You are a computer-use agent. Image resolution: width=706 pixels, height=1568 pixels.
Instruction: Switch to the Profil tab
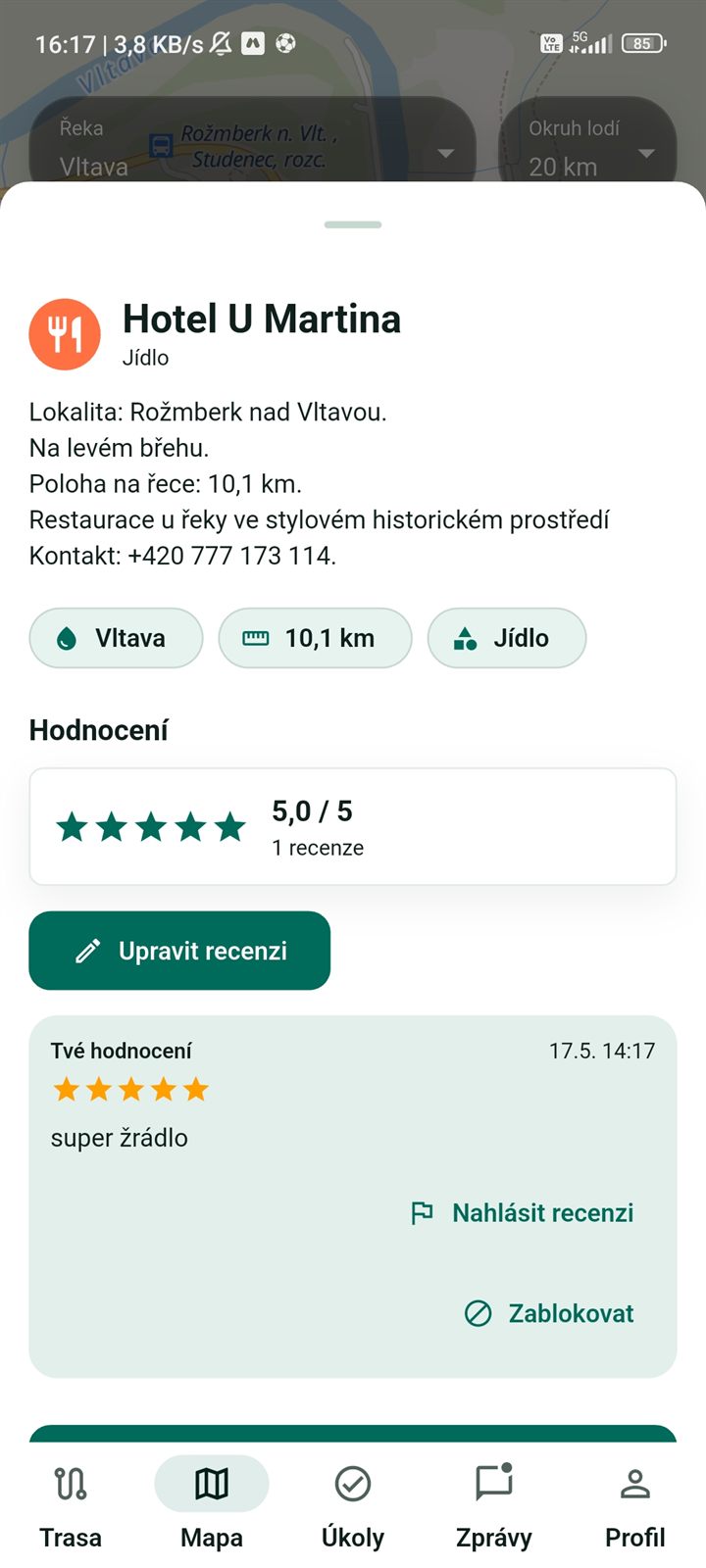pos(635,1507)
